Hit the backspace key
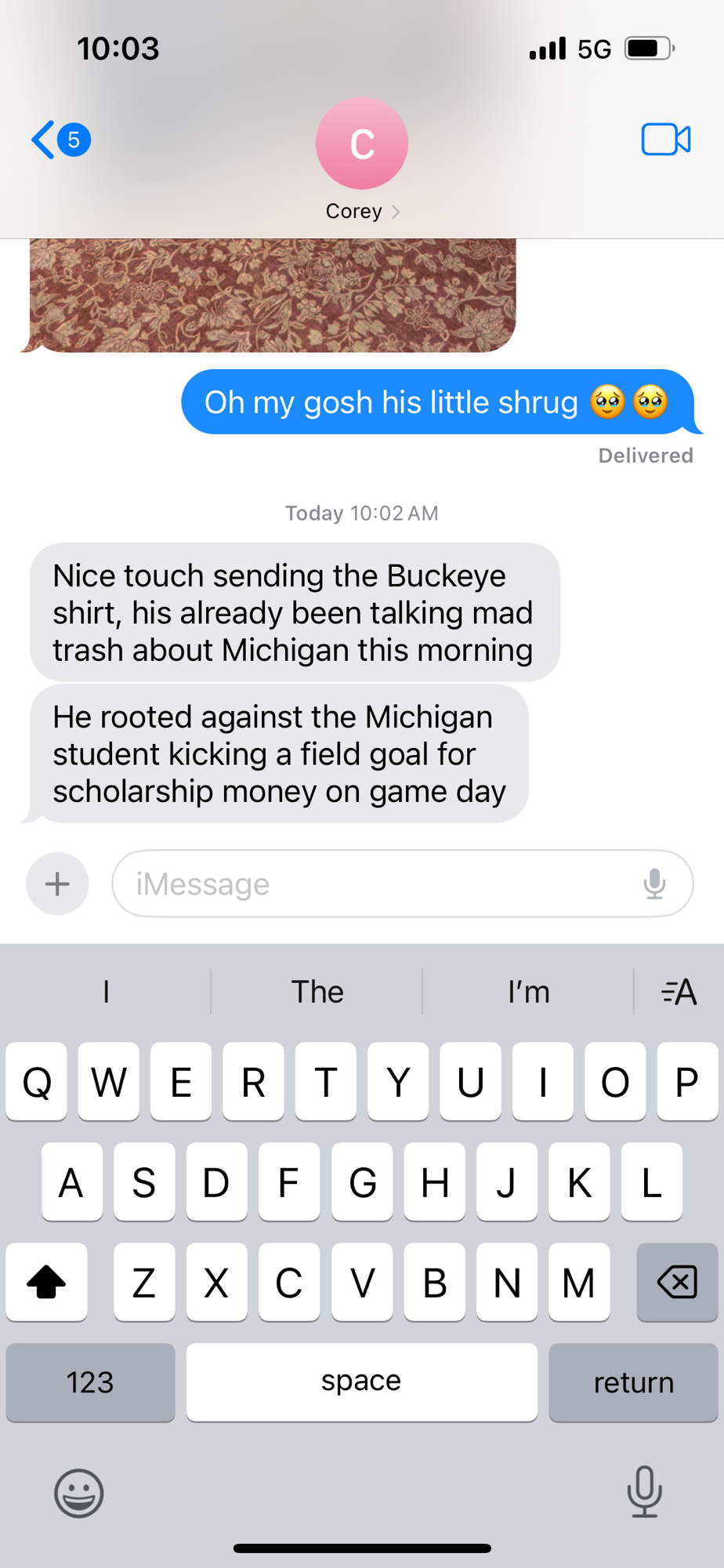This screenshot has height=1568, width=724. coord(677,1283)
